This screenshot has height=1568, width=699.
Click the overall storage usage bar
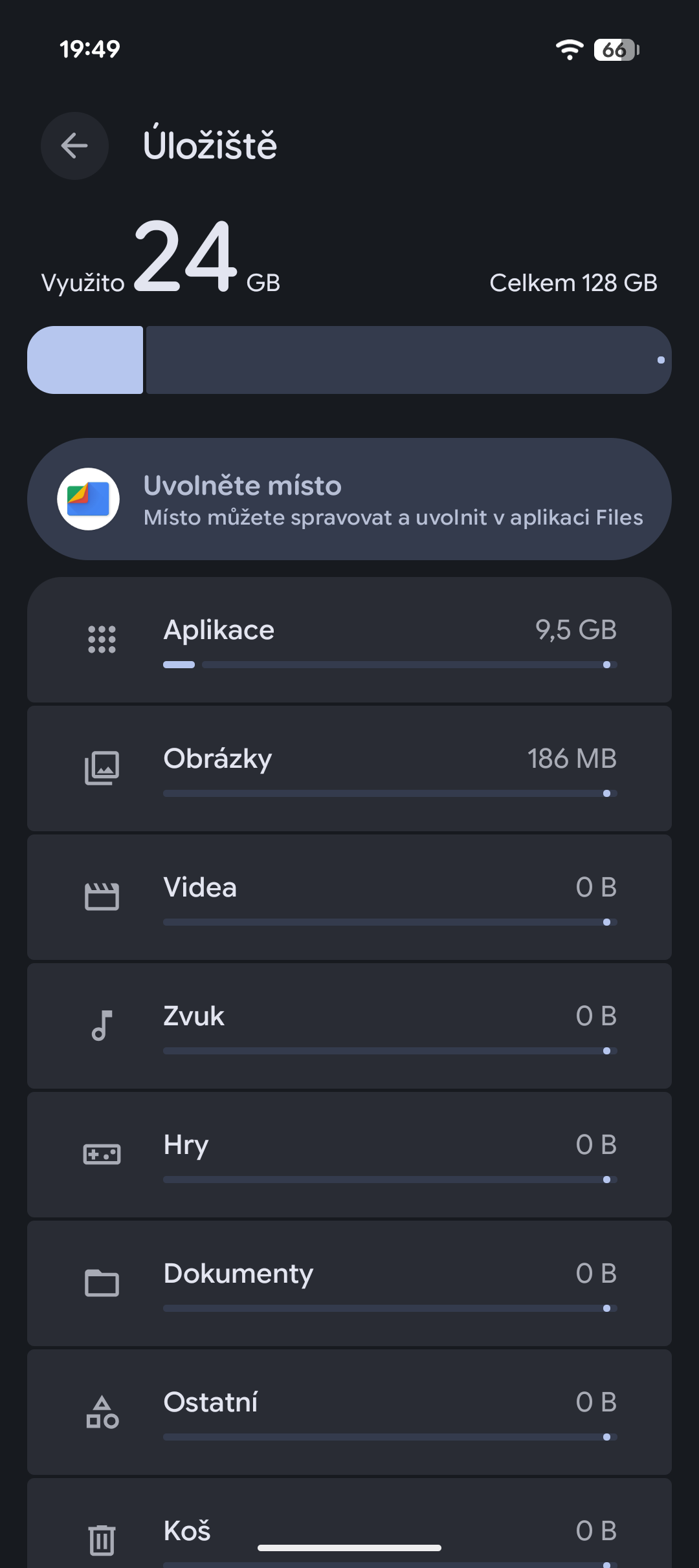pos(349,360)
